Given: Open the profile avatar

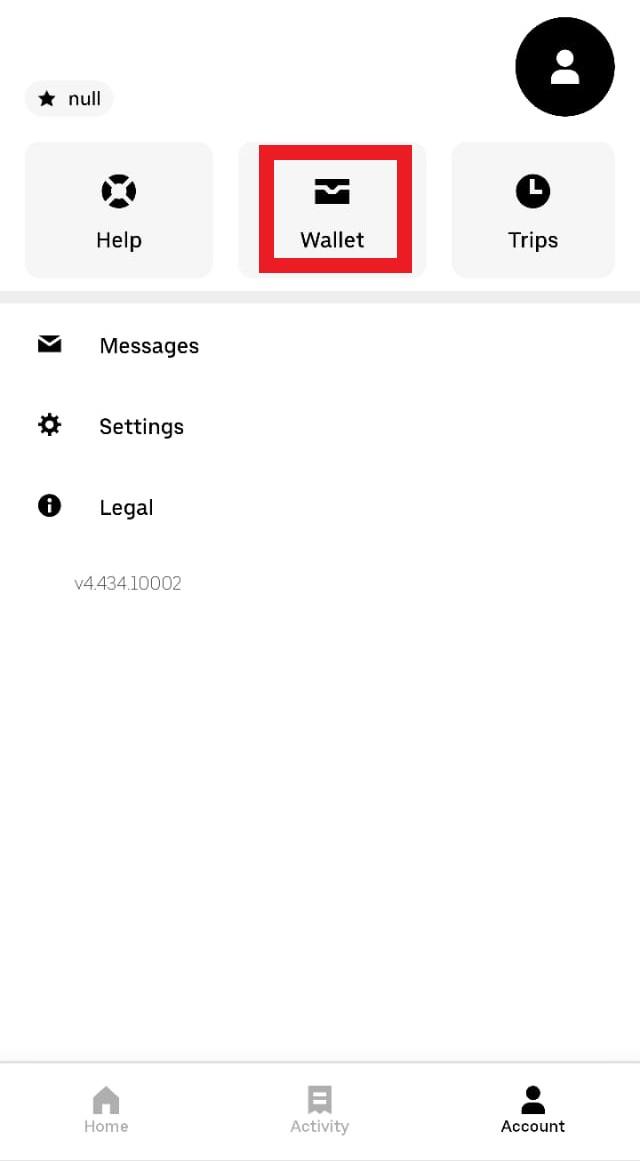Looking at the screenshot, I should pyautogui.click(x=564, y=67).
